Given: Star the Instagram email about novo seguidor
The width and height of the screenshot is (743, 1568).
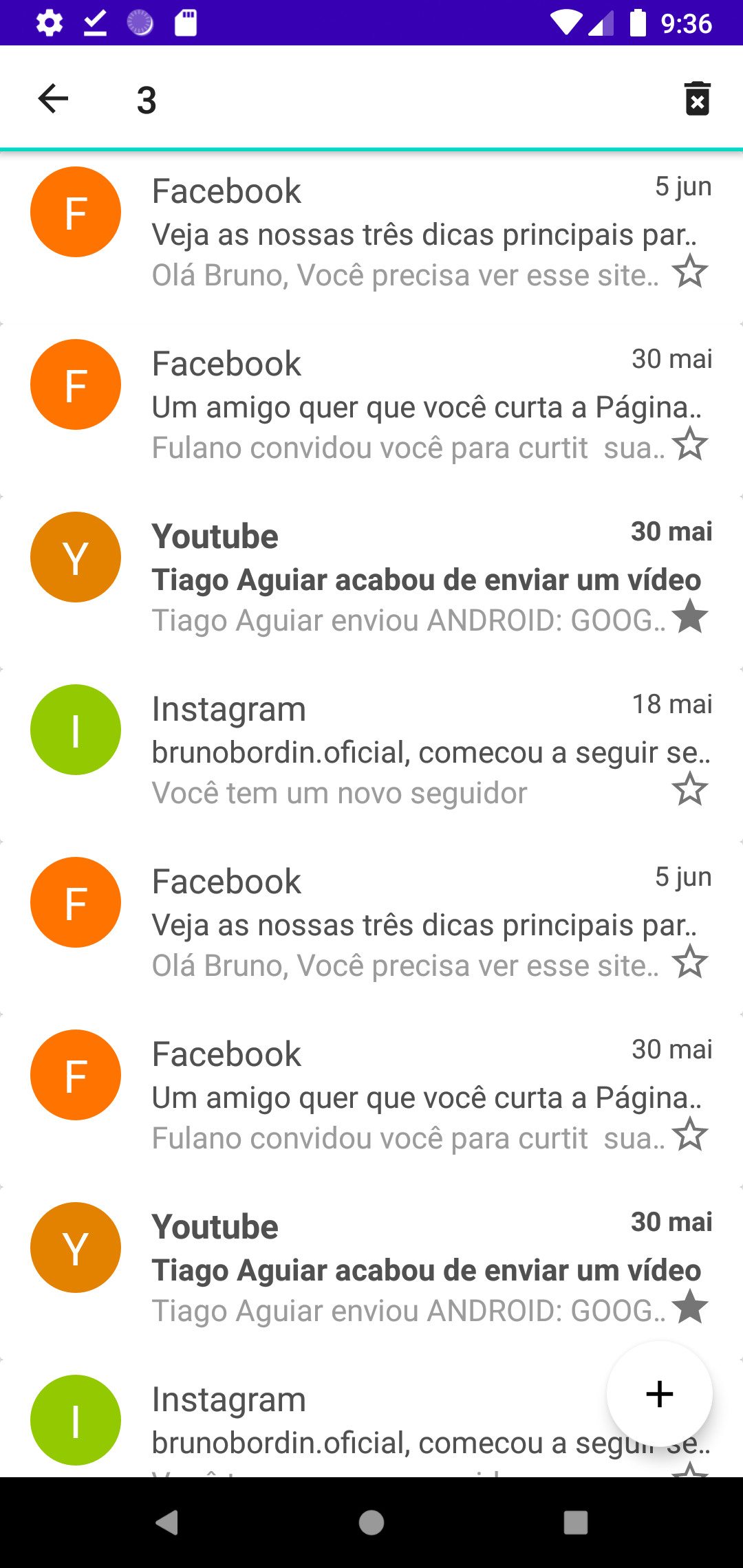Looking at the screenshot, I should (x=689, y=789).
